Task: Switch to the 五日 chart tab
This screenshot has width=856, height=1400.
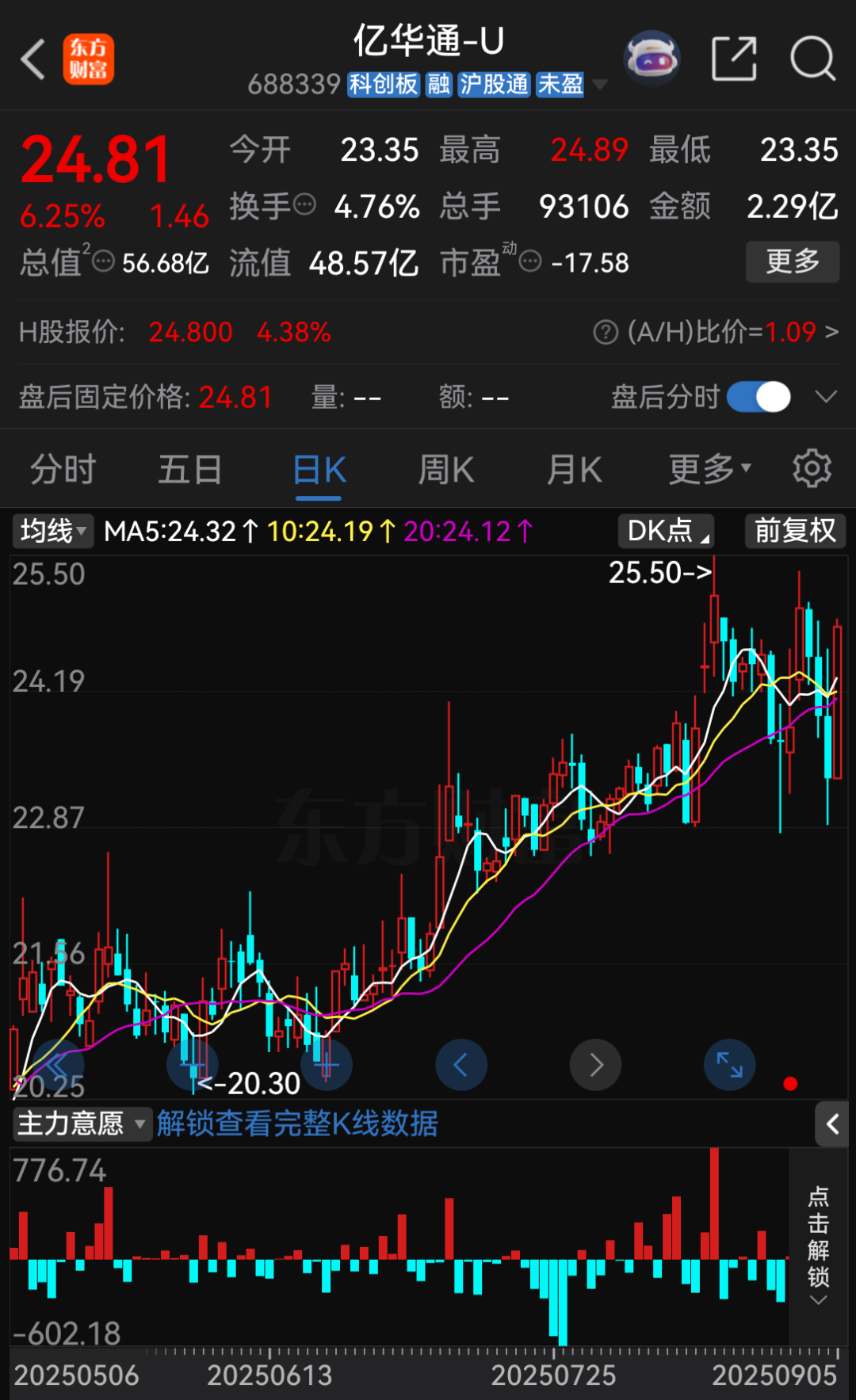Action: click(190, 470)
